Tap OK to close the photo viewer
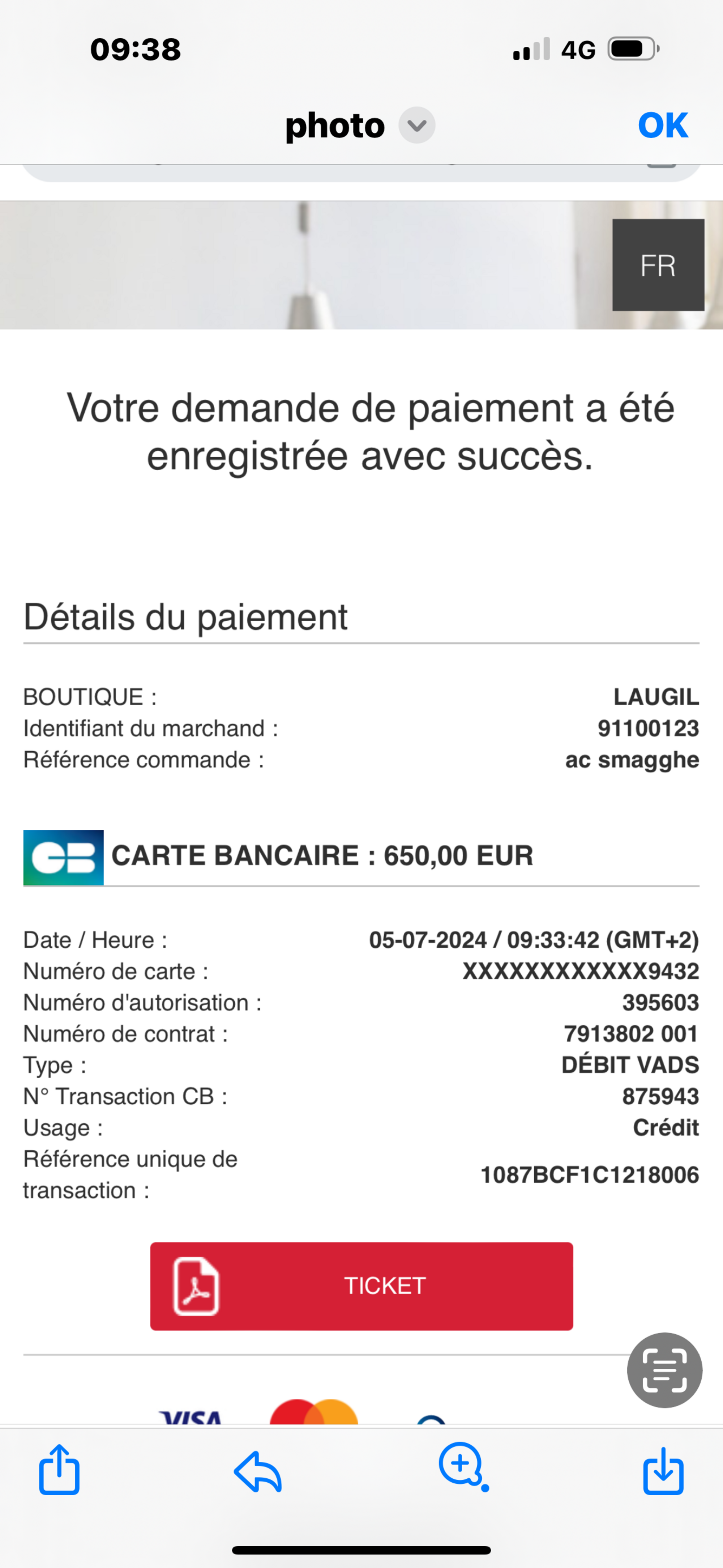The width and height of the screenshot is (723, 1568). [663, 126]
